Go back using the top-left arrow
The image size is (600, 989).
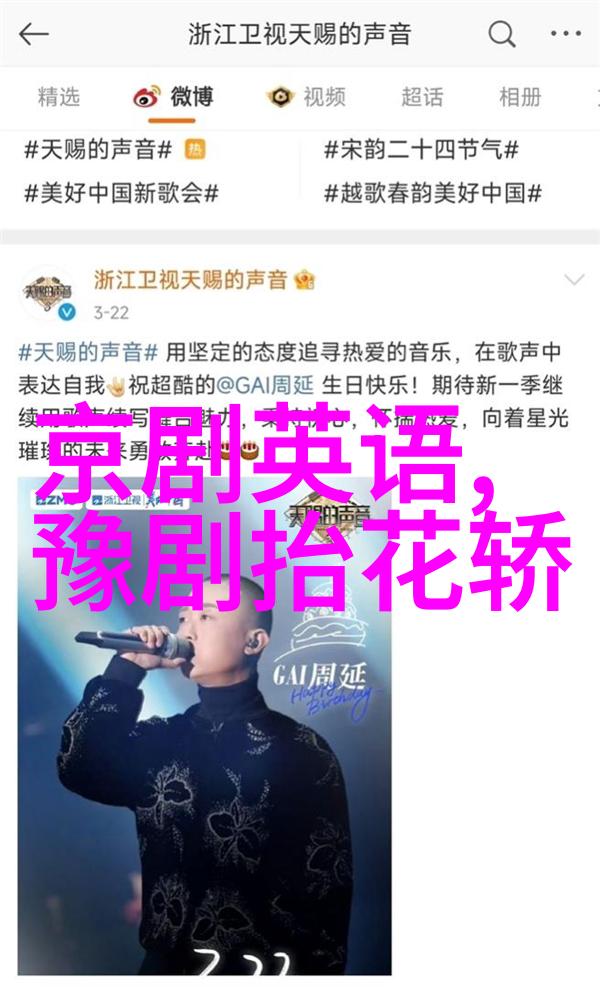[x=33, y=34]
